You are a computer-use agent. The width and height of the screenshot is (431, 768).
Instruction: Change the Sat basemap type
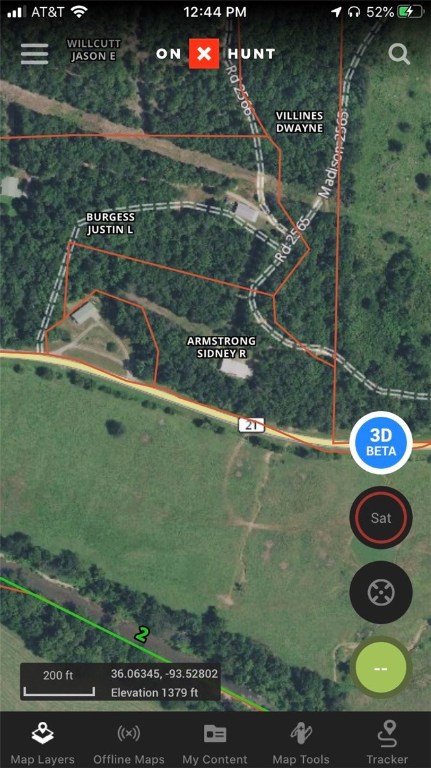381,518
